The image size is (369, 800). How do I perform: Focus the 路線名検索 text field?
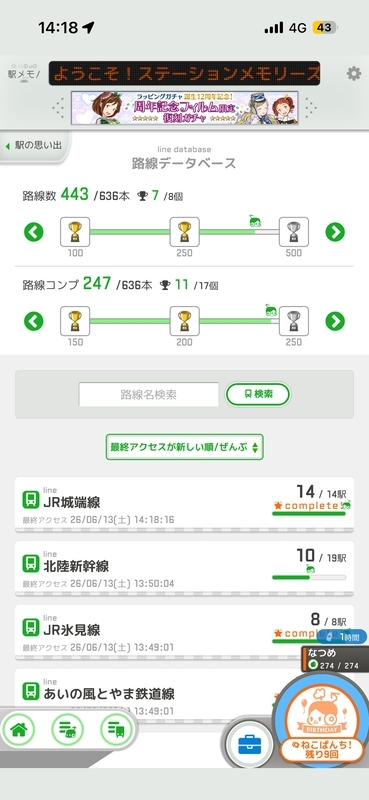pyautogui.click(x=149, y=394)
